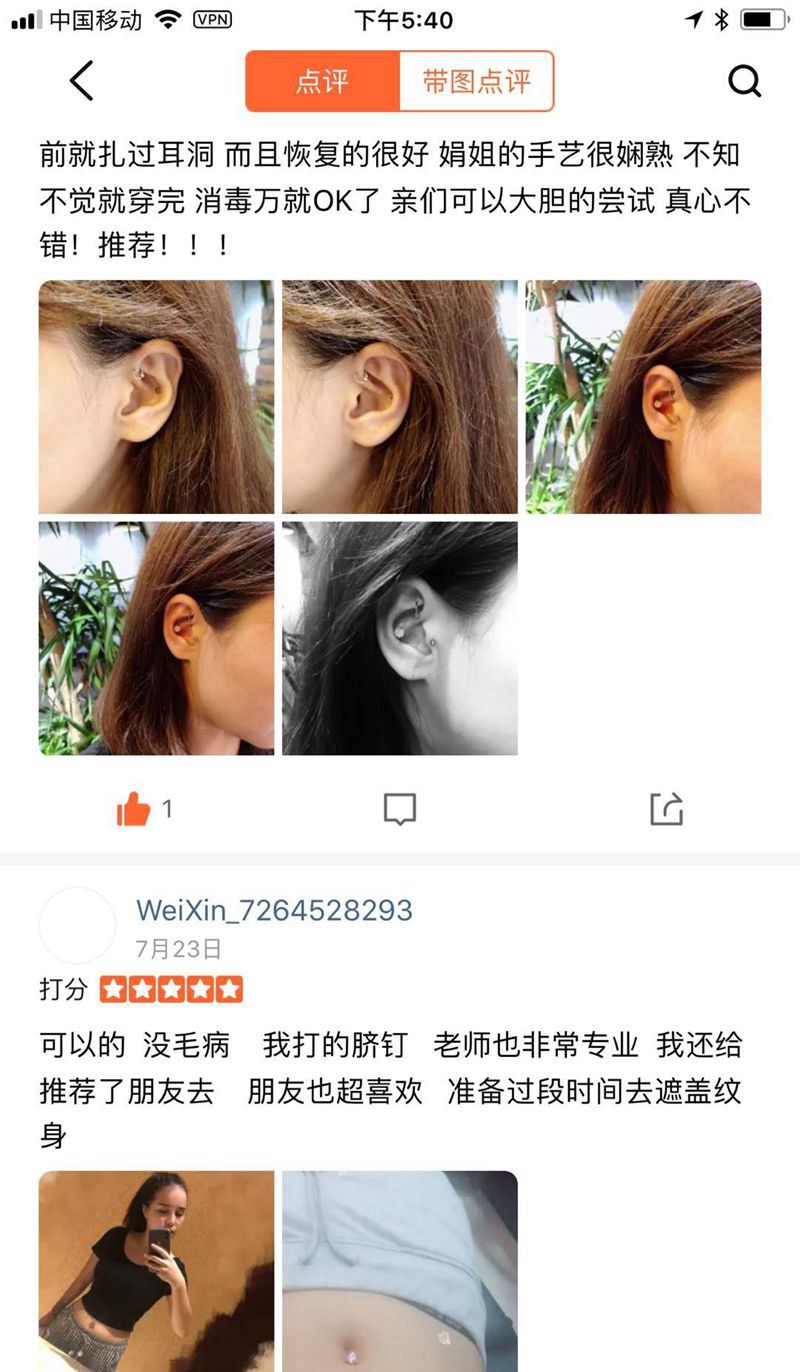Share the ear piercing review
This screenshot has height=1372, width=800.
pyautogui.click(x=666, y=809)
